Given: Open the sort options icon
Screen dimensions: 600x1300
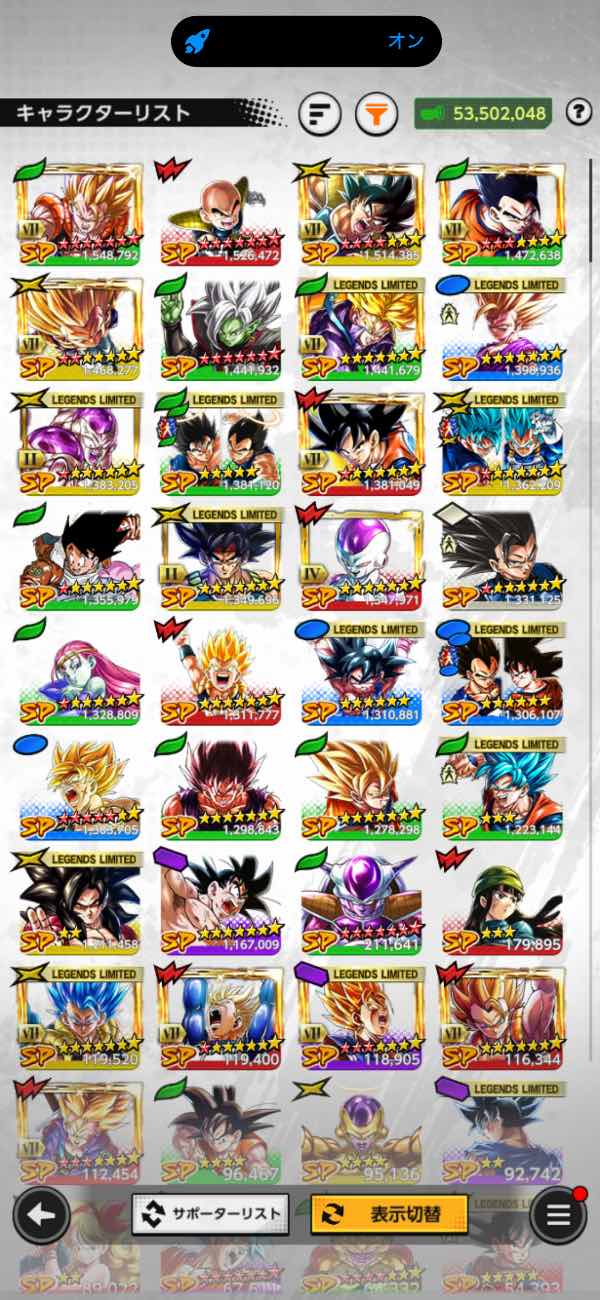Looking at the screenshot, I should 319,114.
